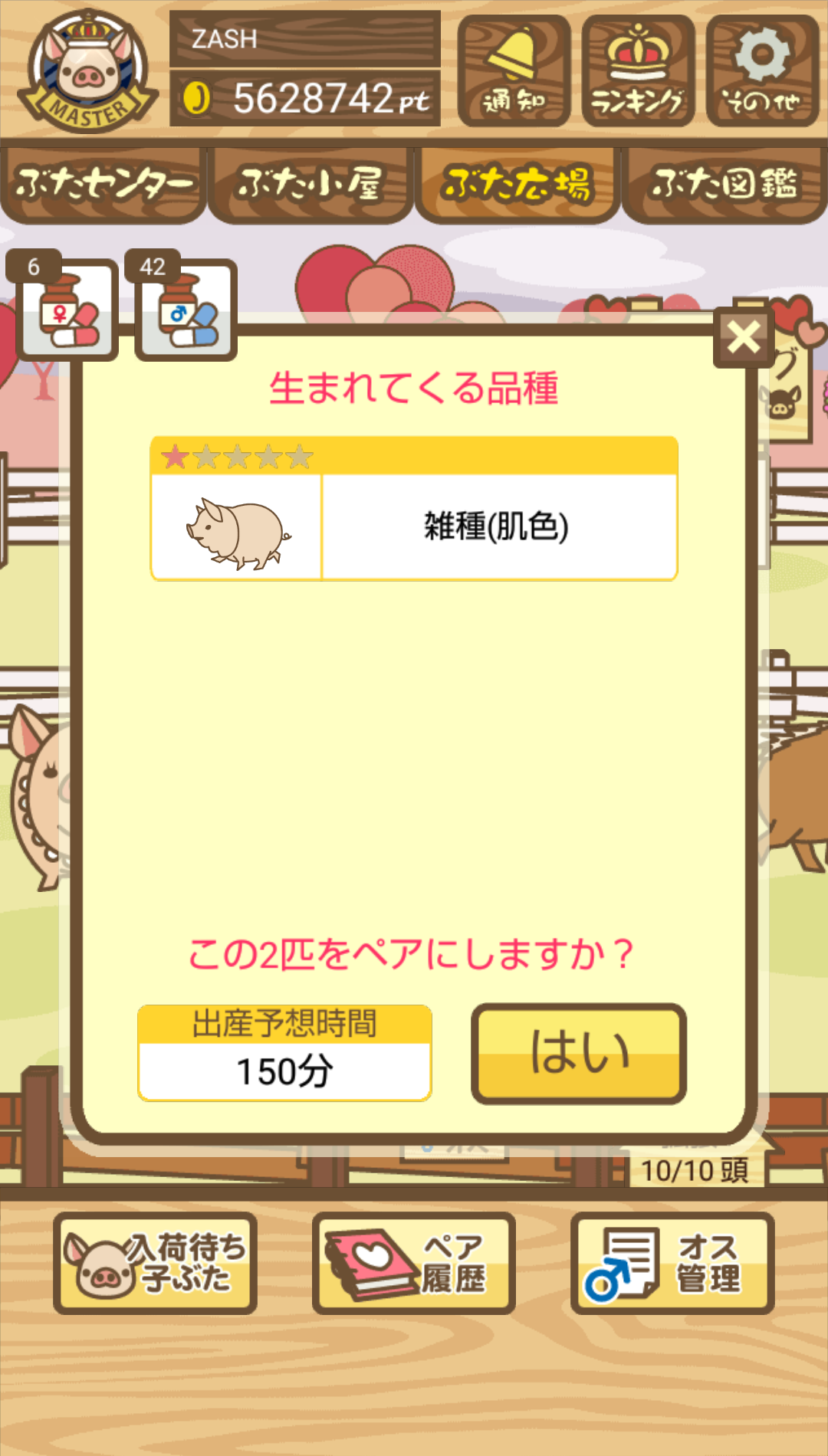Switch to the ぶた図鑑 tab

(x=724, y=185)
